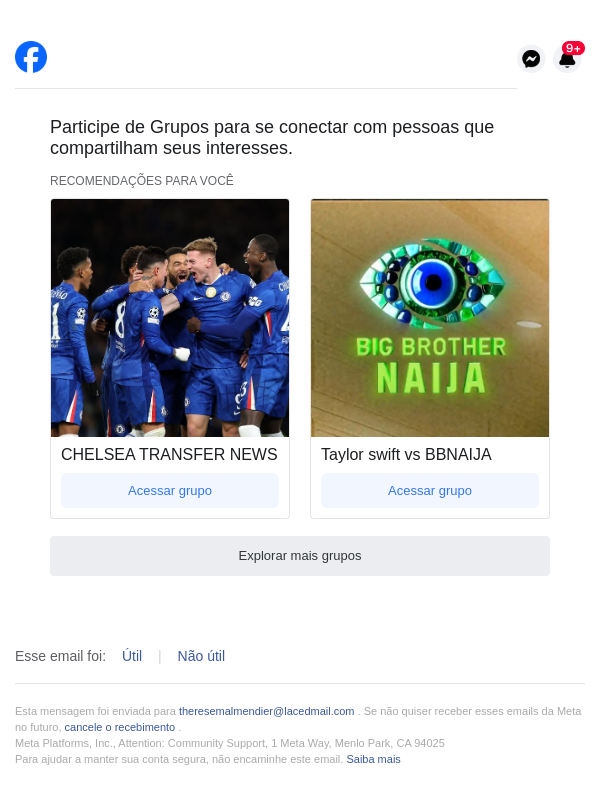Tap Acessar grupo under CHELSEA TRANSFER NEWS

pyautogui.click(x=170, y=490)
